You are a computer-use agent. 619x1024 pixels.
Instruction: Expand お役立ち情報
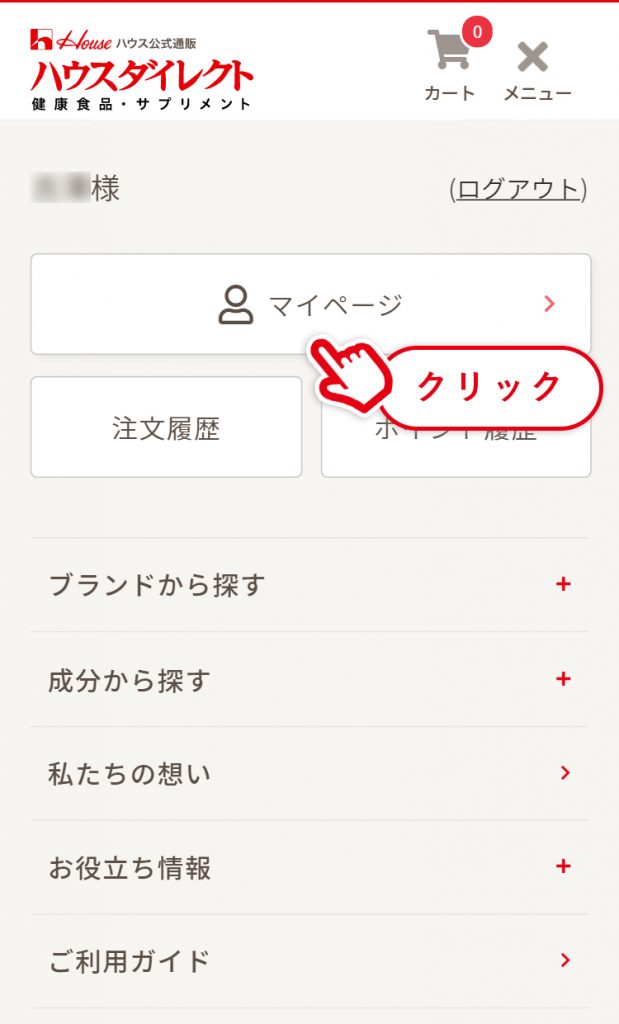310,867
